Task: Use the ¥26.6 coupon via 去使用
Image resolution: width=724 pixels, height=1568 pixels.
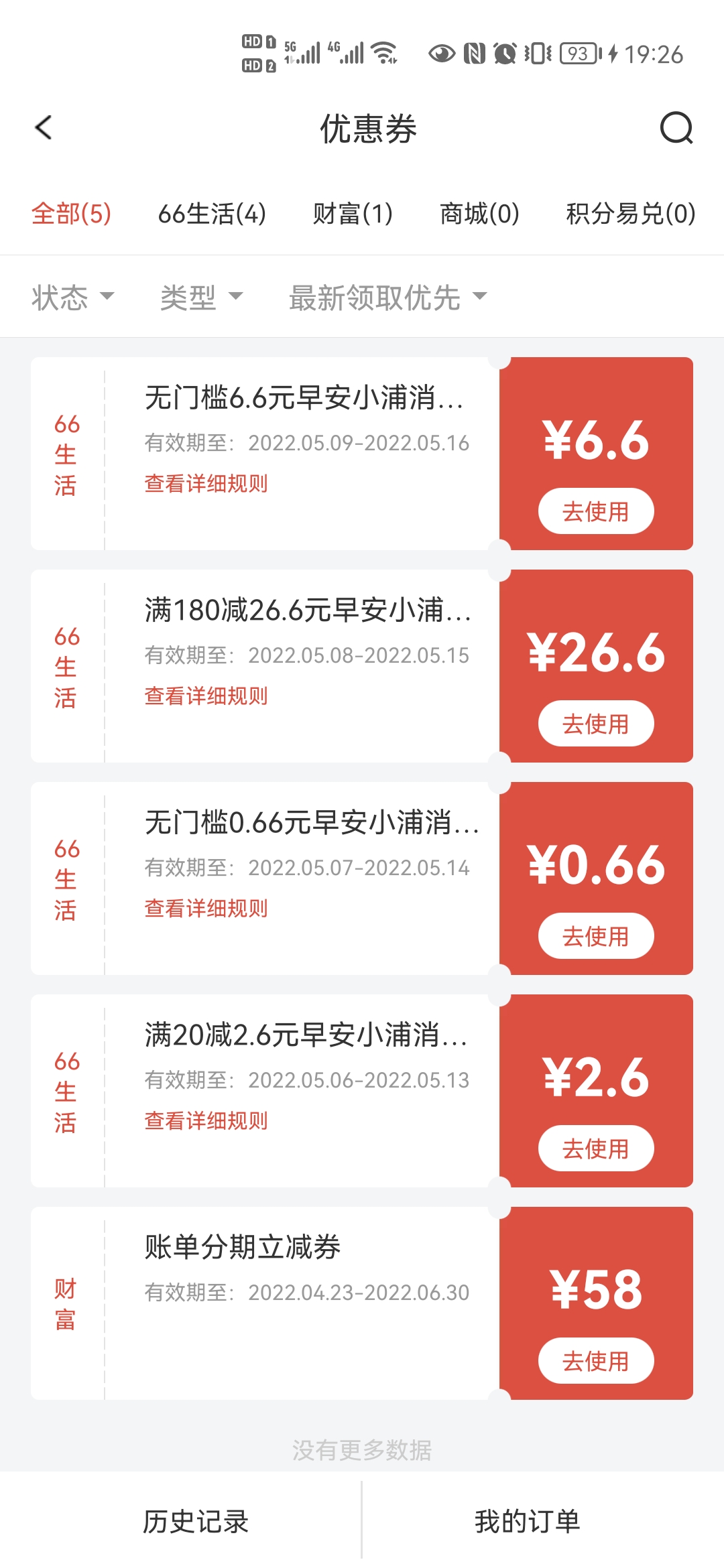Action: point(596,724)
